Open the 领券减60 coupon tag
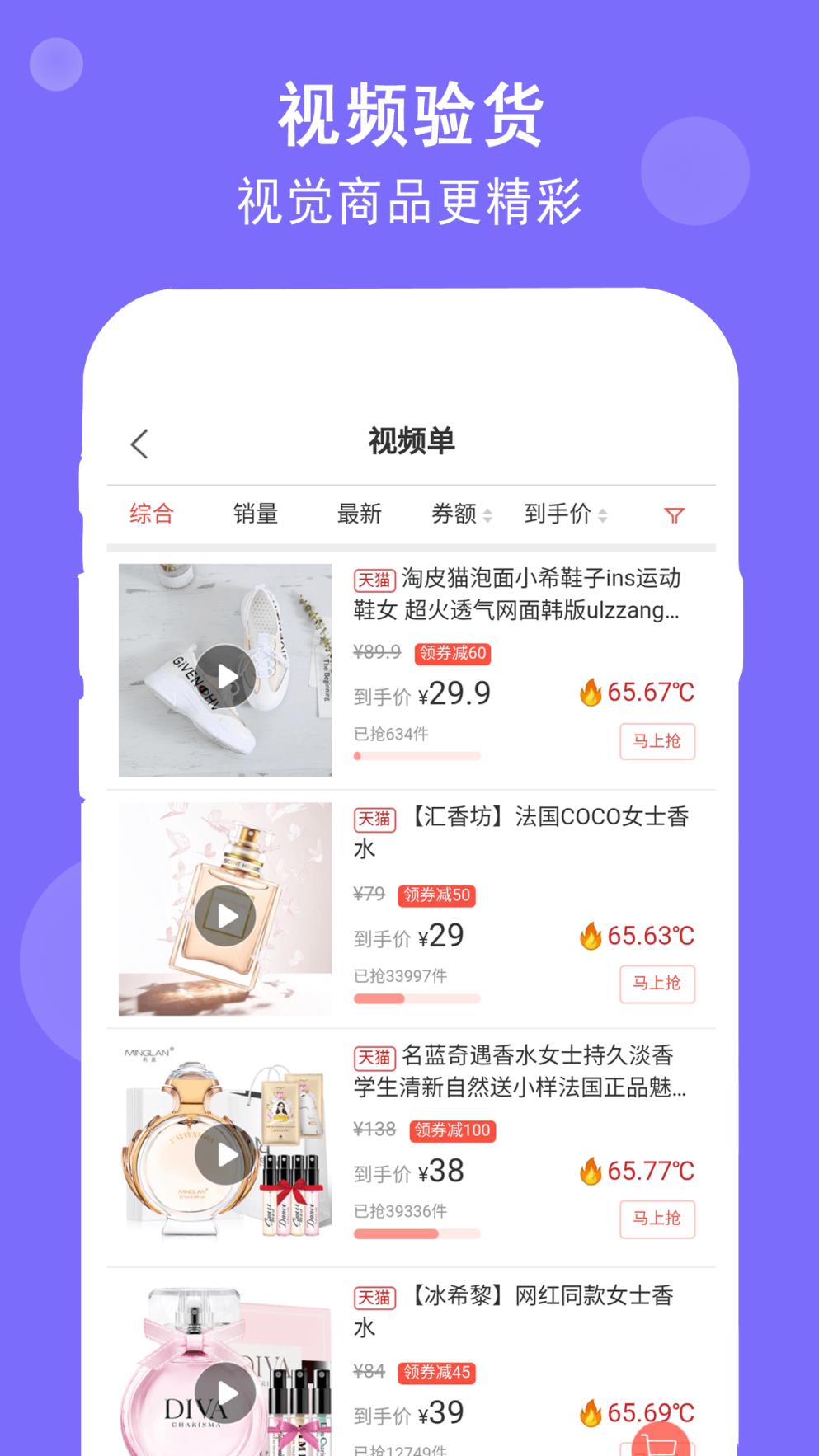The width and height of the screenshot is (819, 1456). tap(454, 654)
